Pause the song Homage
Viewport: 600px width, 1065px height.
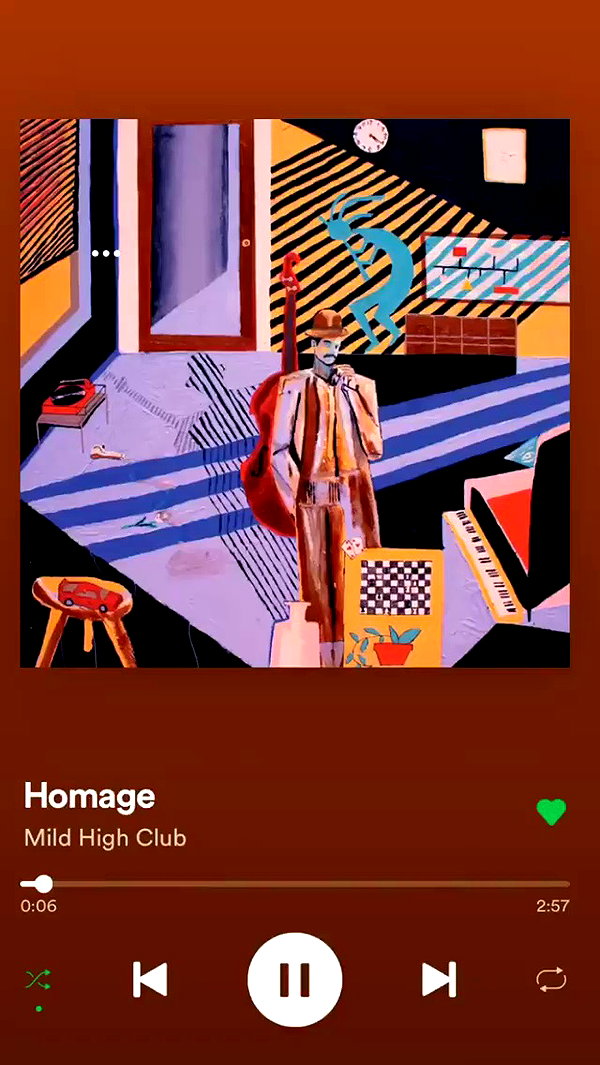tap(294, 979)
